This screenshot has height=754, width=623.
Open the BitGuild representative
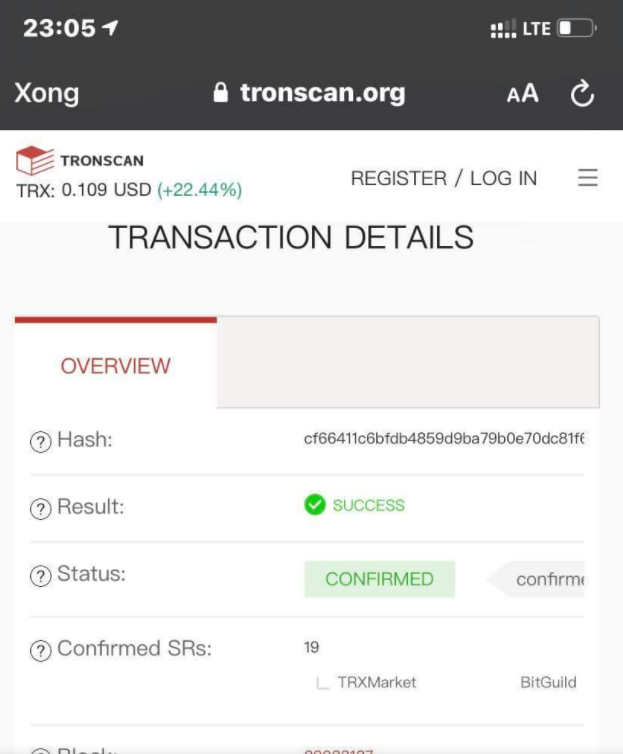(548, 683)
